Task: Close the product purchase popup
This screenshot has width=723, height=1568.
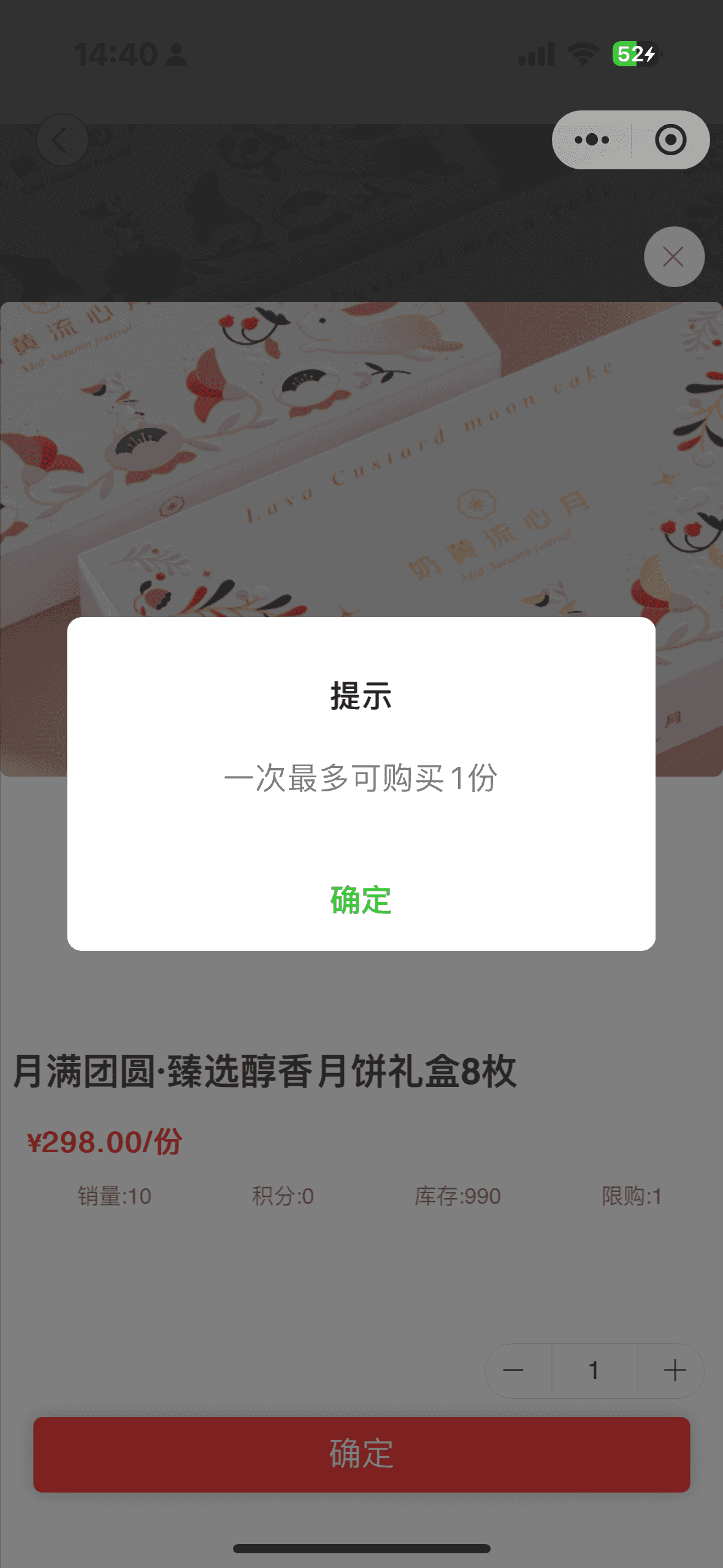Action: tap(673, 257)
